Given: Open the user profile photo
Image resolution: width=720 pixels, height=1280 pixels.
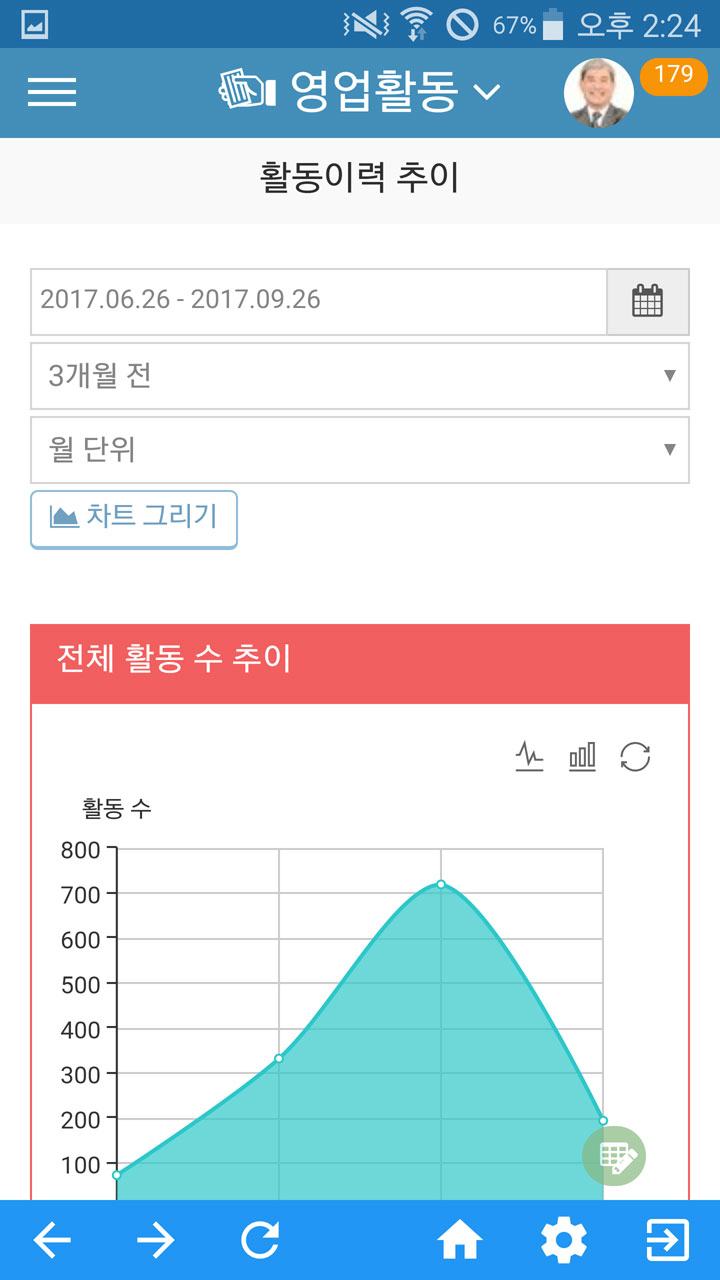Looking at the screenshot, I should coord(598,93).
